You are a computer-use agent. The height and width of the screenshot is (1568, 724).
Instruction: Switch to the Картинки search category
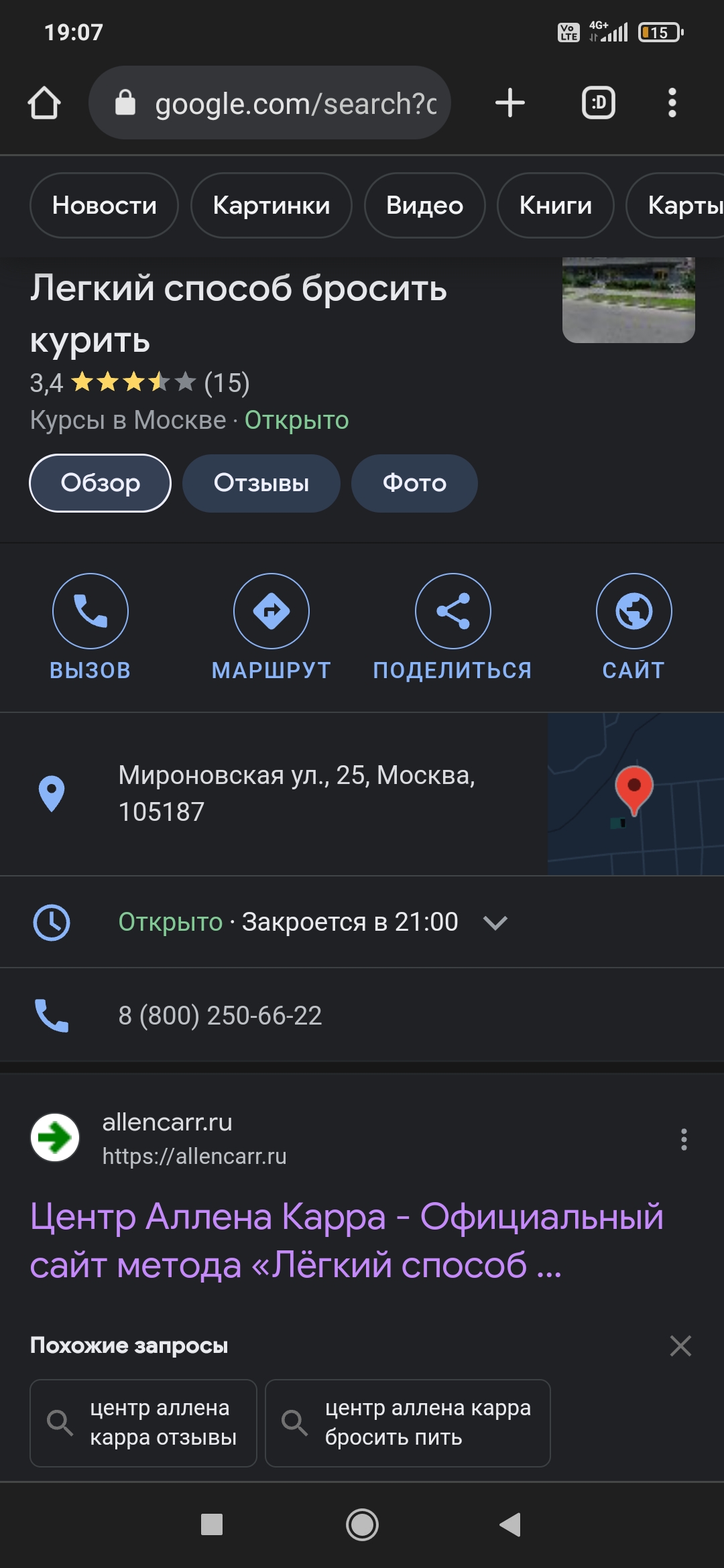pyautogui.click(x=271, y=206)
